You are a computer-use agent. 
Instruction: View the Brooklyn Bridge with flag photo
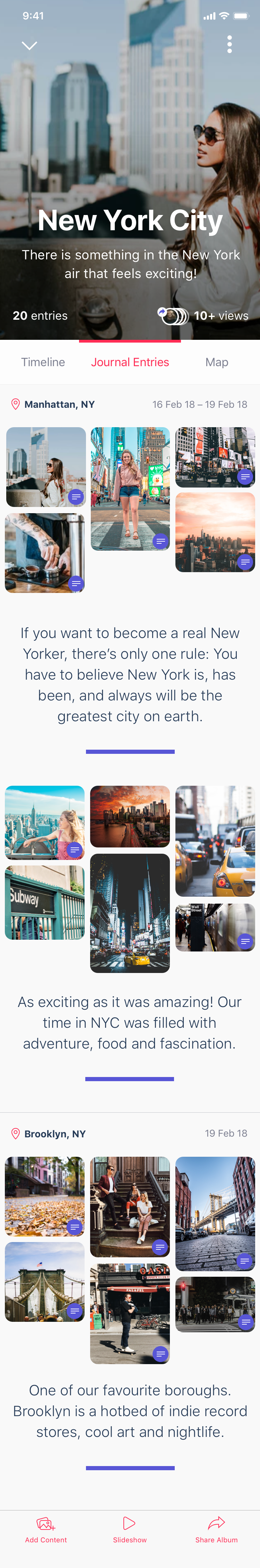[x=44, y=1281]
